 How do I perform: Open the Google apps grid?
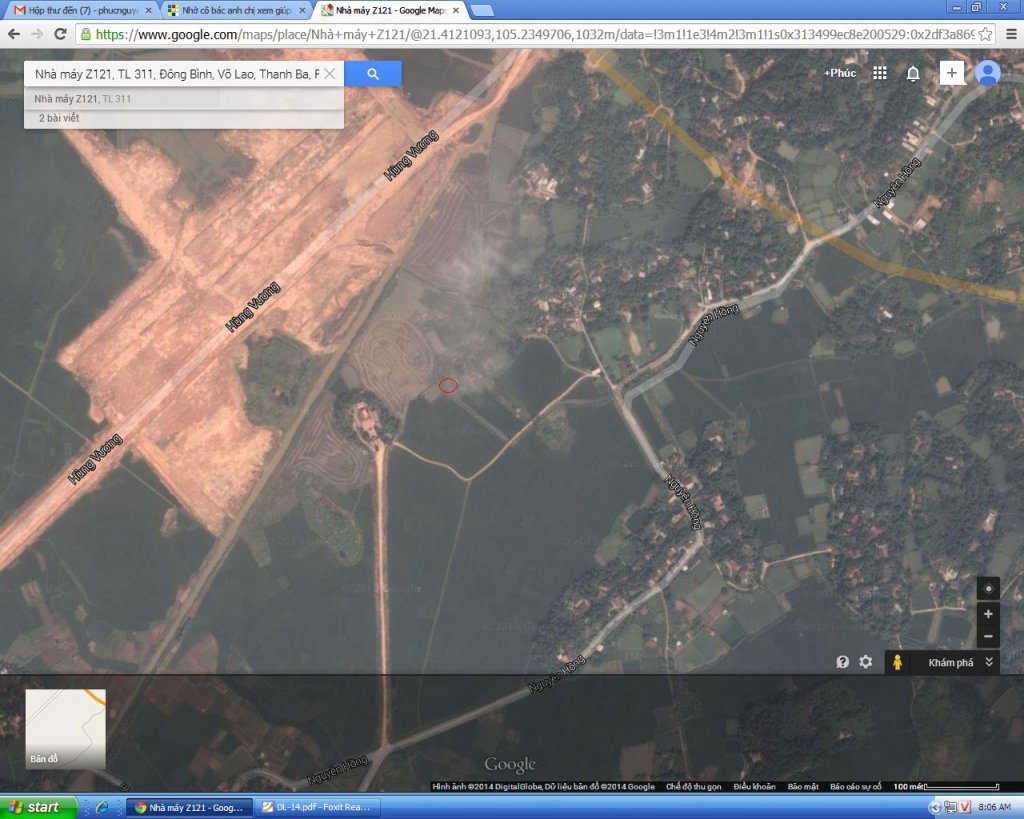click(x=880, y=73)
